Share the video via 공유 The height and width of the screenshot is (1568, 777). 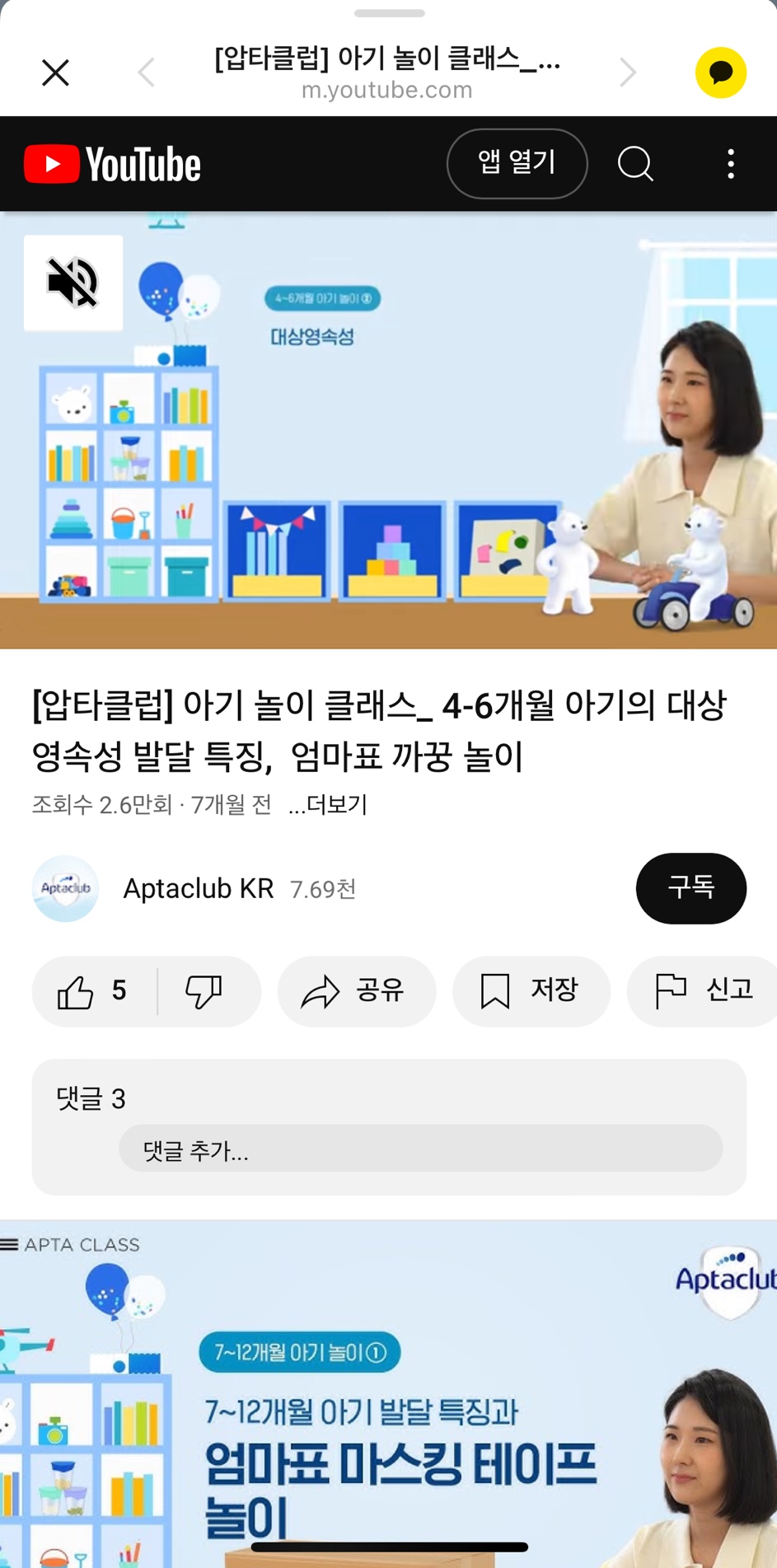[x=356, y=991]
